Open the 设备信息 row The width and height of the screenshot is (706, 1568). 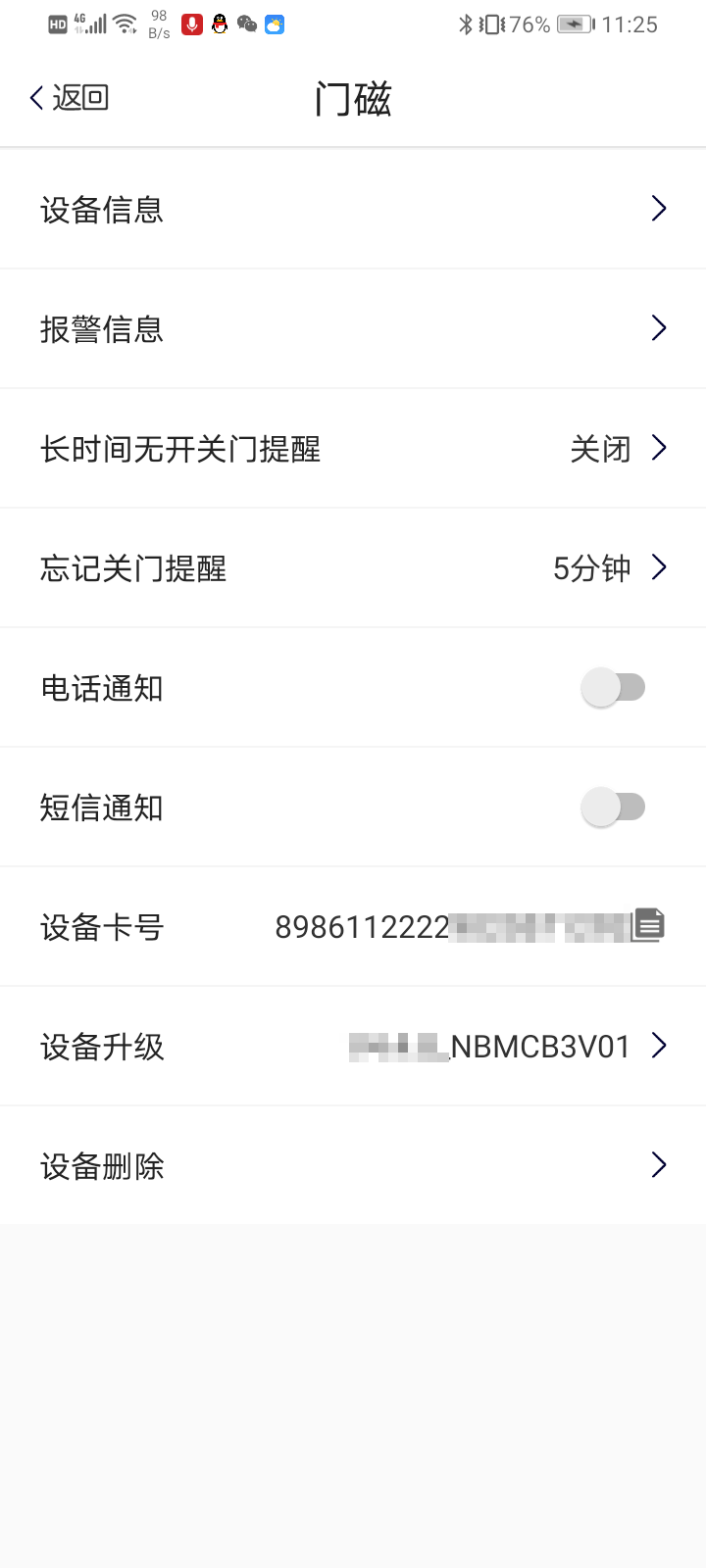(353, 209)
